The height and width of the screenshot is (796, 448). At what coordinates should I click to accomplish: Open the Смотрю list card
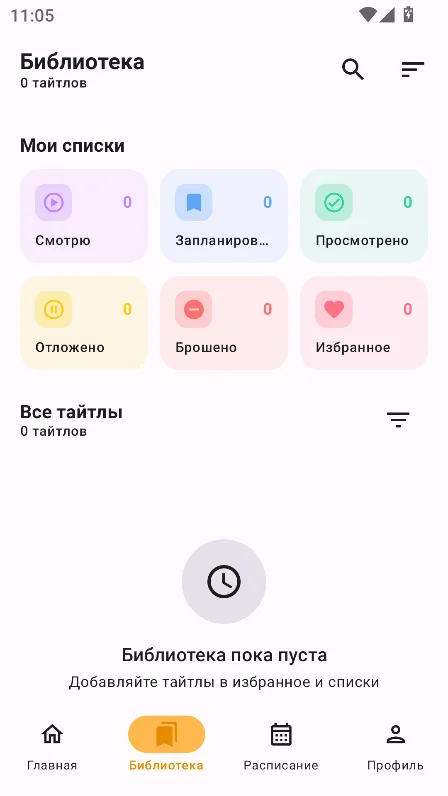(84, 216)
